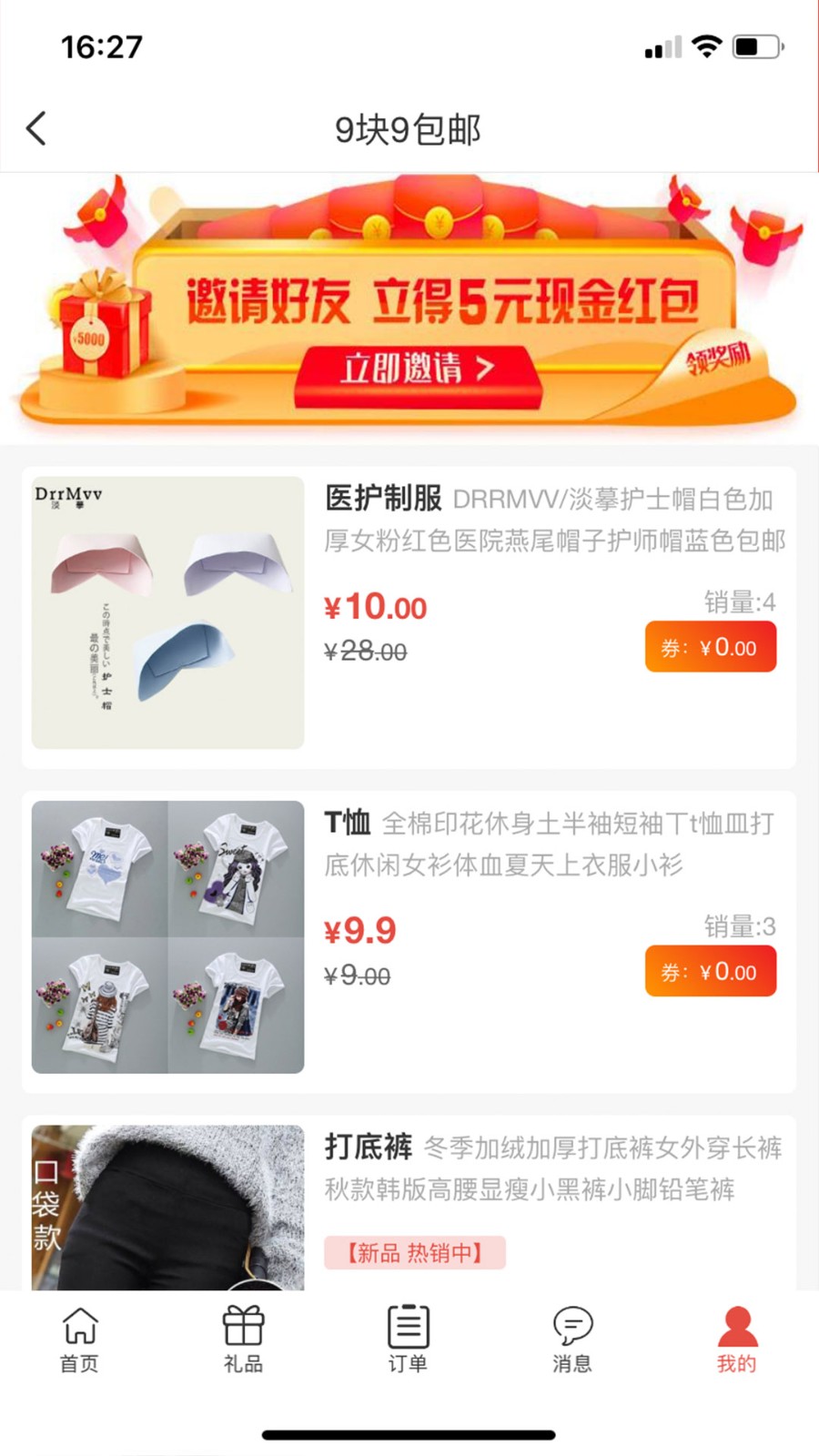819x1456 pixels.
Task: Tap the 立即邀请 invite button
Action: tap(418, 370)
